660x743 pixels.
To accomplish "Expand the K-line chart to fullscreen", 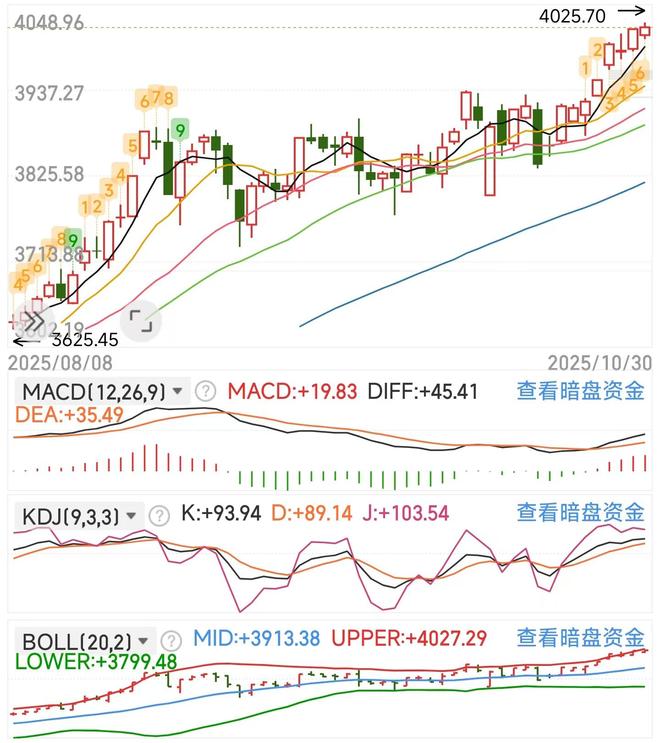I will pyautogui.click(x=144, y=321).
